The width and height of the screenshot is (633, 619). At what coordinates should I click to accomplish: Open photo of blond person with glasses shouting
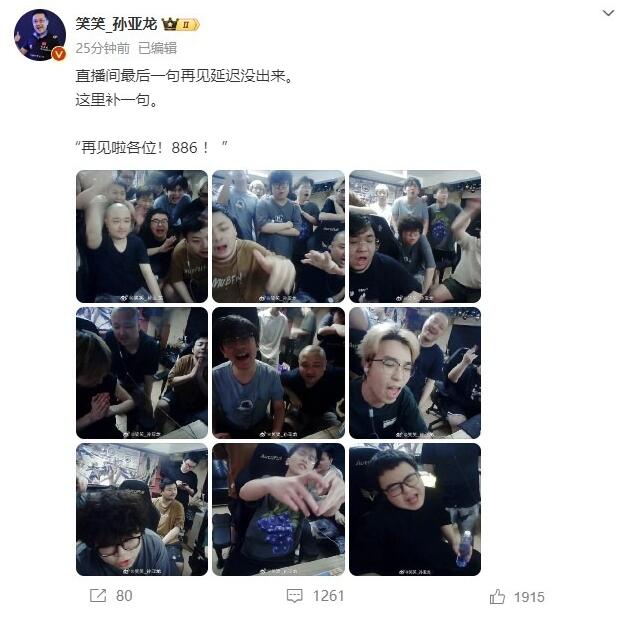coord(414,372)
